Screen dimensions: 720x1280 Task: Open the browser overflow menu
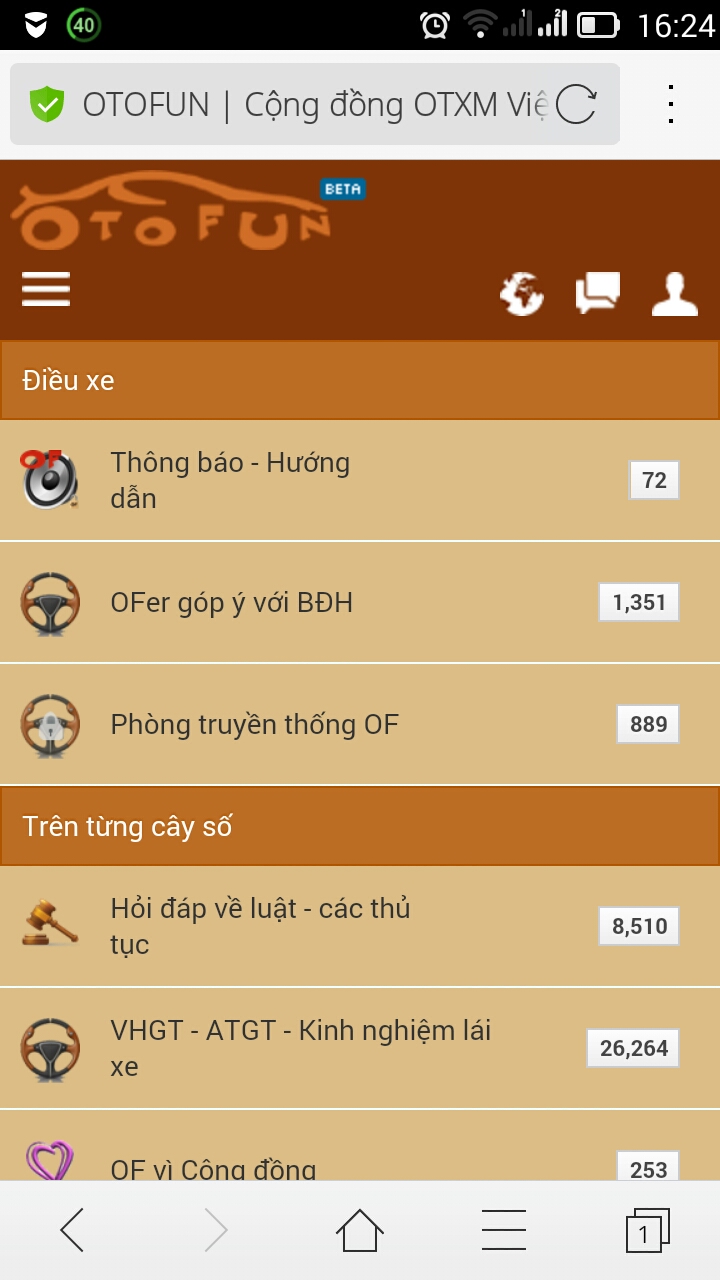pos(671,104)
